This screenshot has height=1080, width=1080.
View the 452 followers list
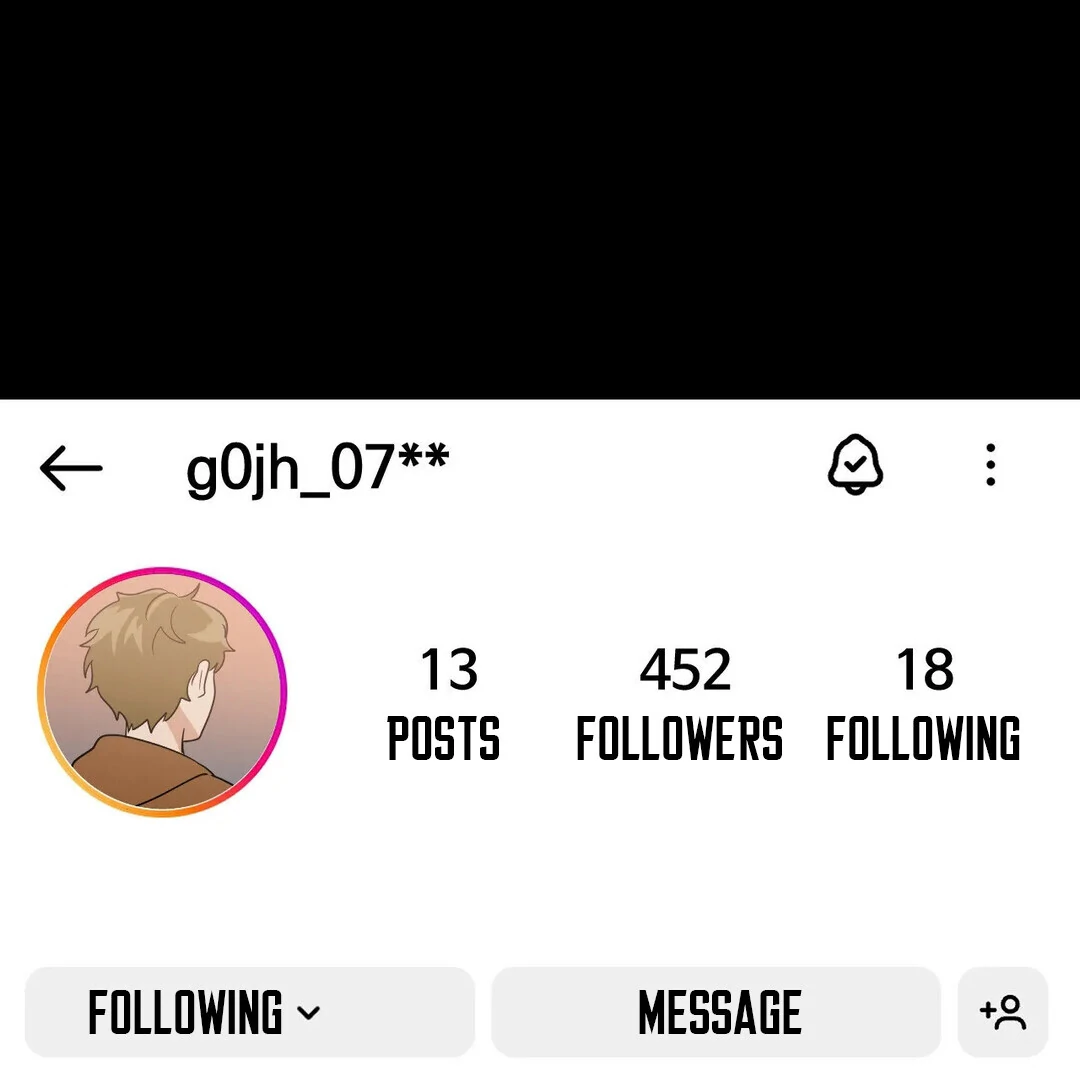coord(680,703)
